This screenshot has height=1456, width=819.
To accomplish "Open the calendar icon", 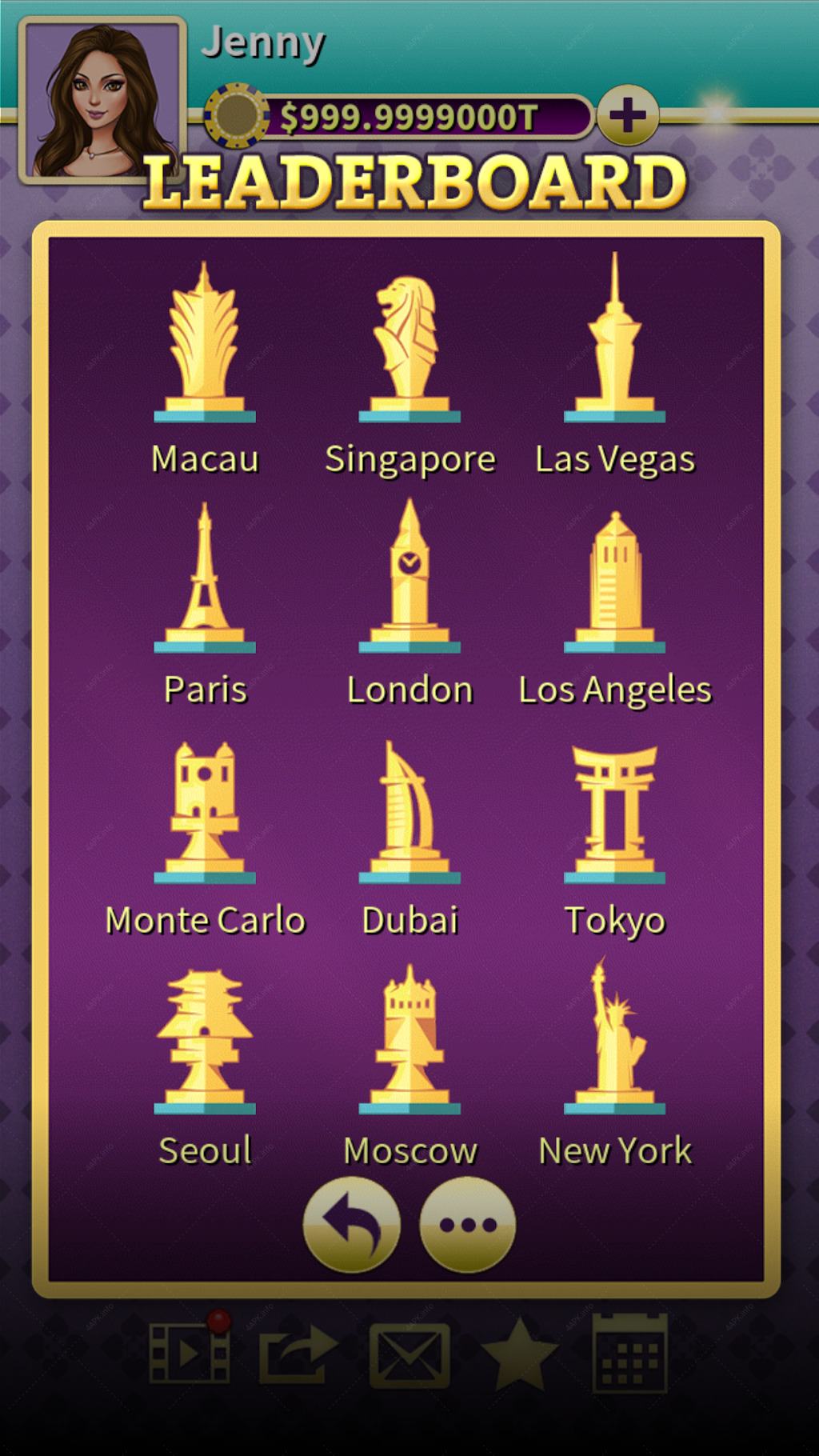I will (x=630, y=1353).
